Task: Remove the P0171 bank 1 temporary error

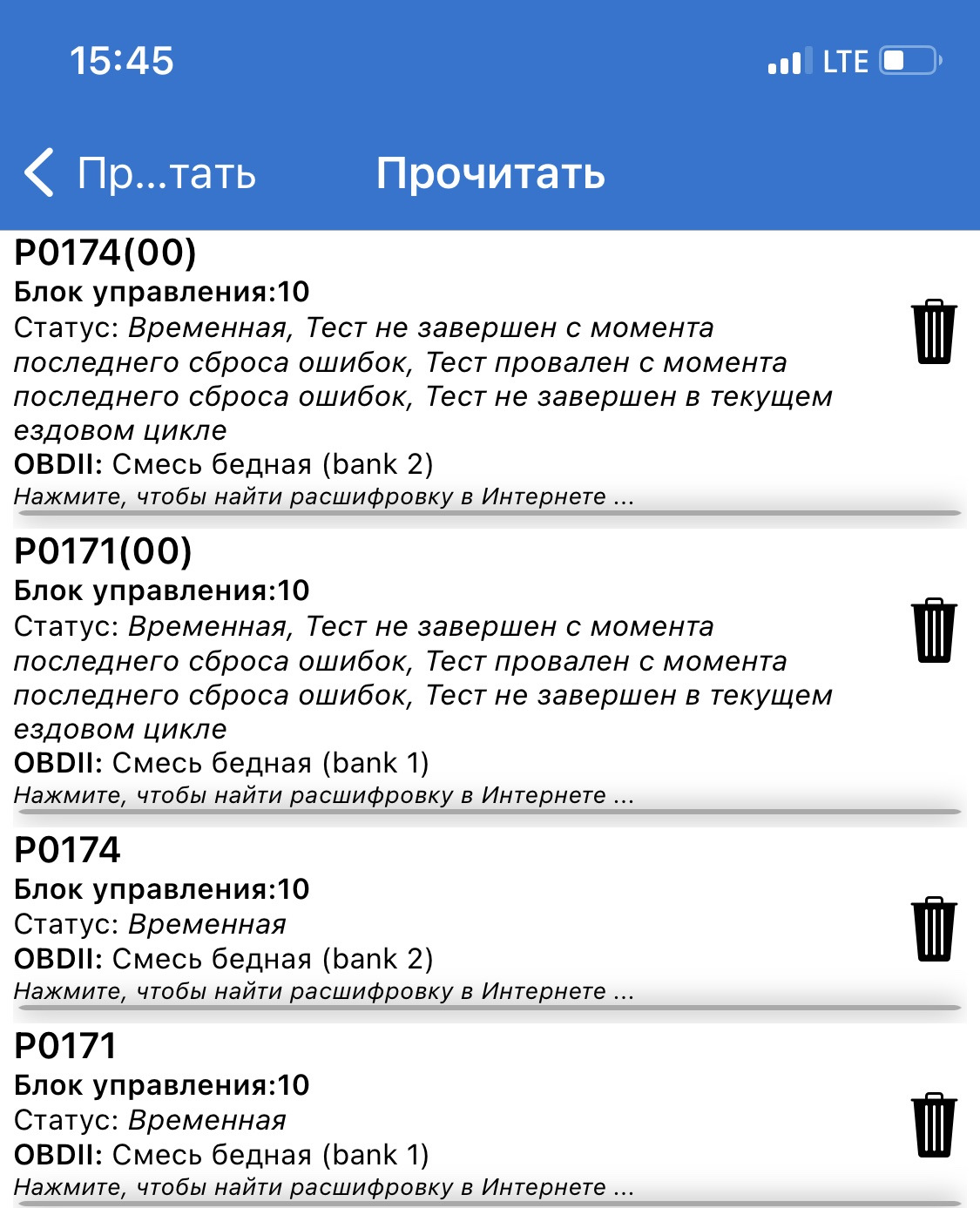Action: [x=934, y=1125]
